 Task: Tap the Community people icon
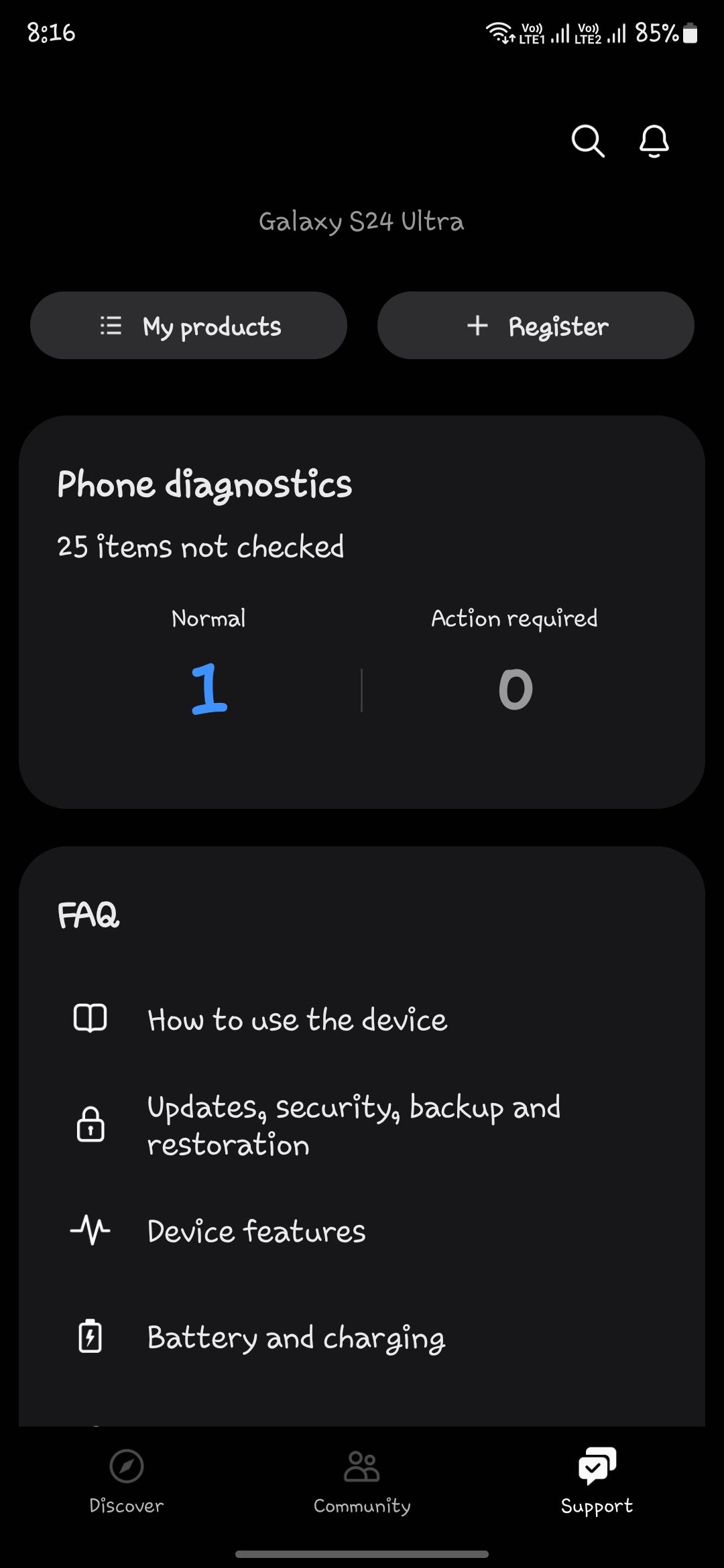[361, 1465]
